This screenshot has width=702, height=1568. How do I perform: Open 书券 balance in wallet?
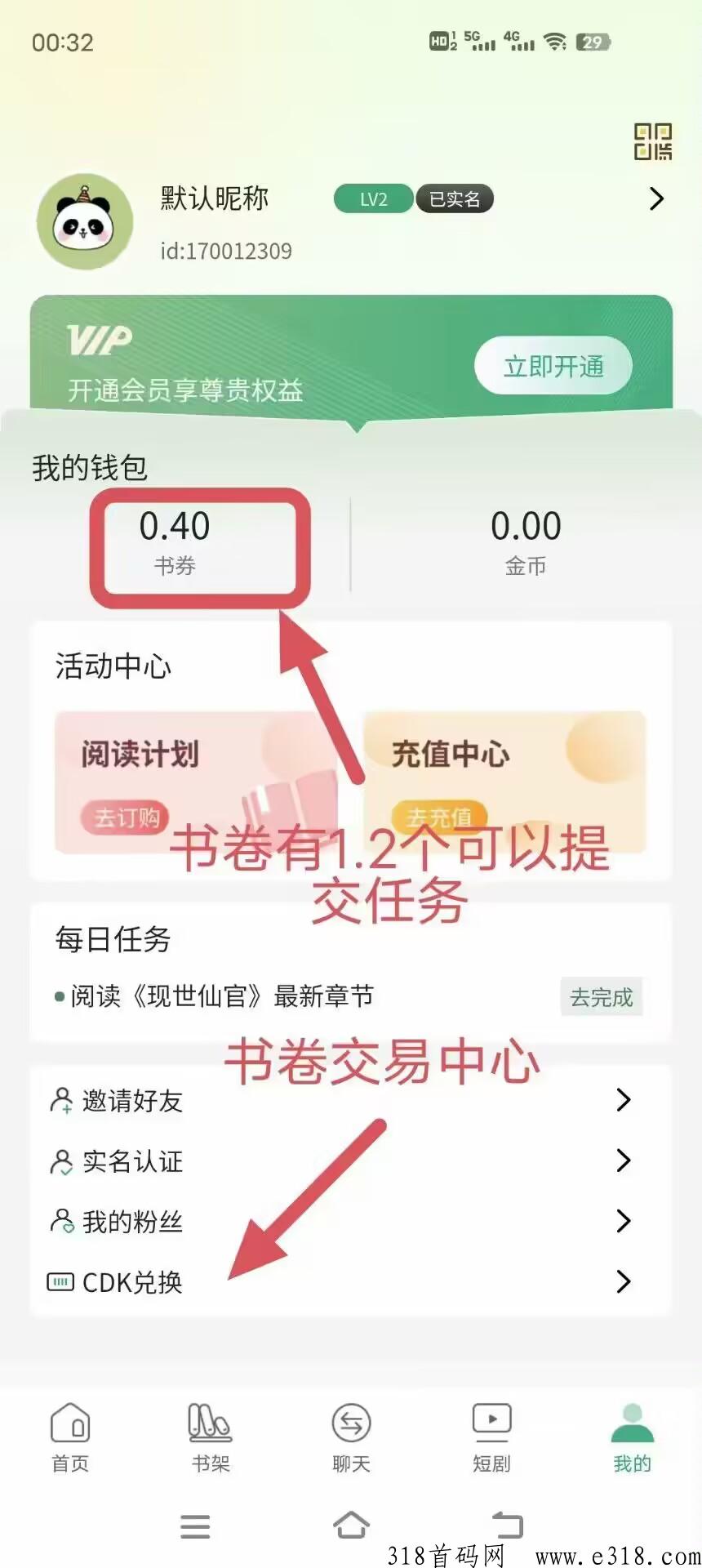pos(175,541)
